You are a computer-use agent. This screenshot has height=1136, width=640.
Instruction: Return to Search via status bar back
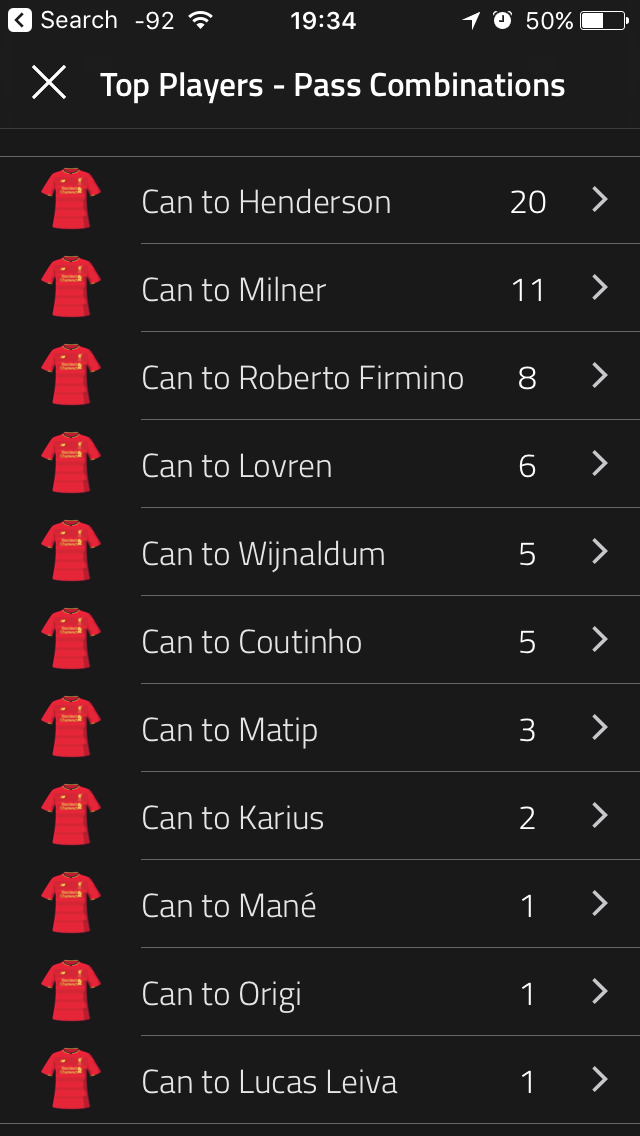point(62,20)
